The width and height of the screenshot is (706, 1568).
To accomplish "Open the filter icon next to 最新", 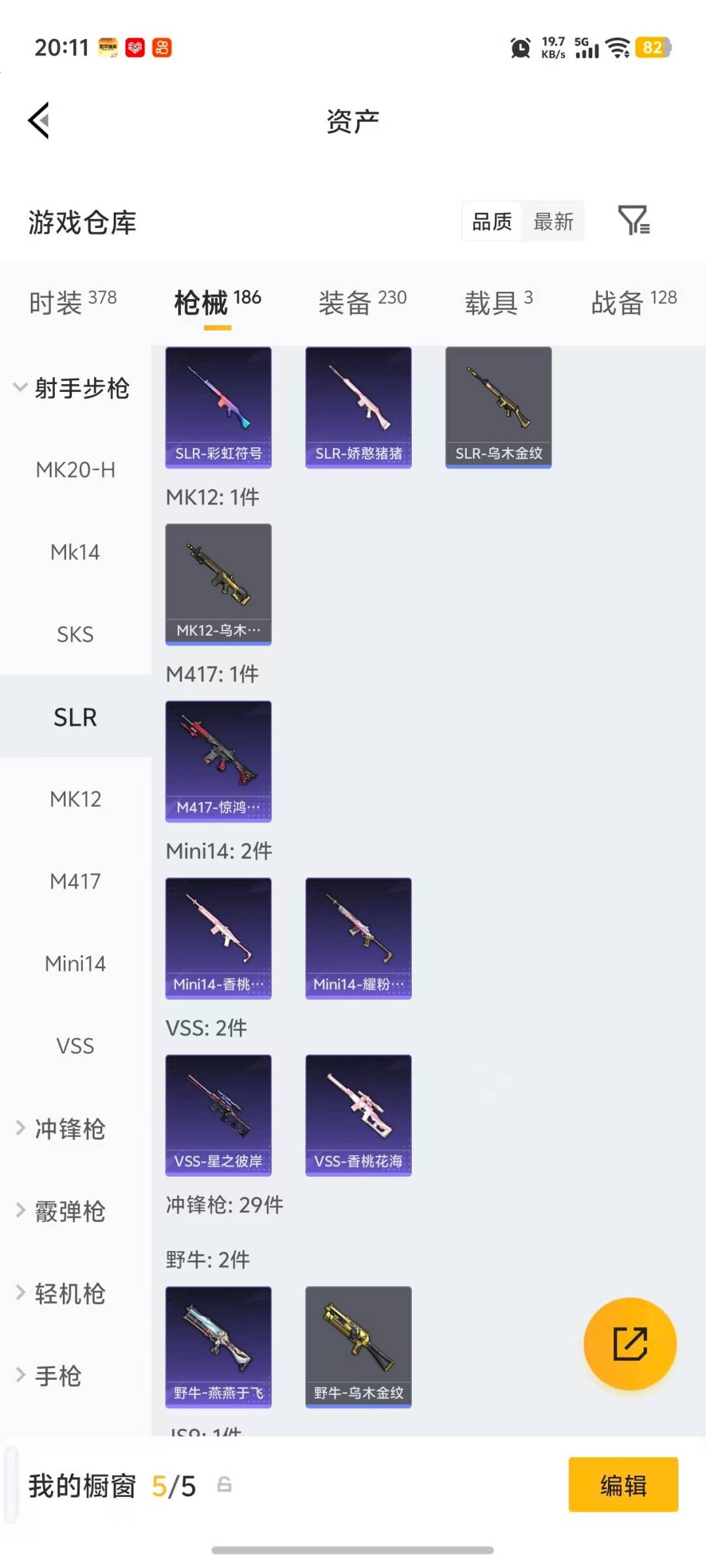I will (x=635, y=221).
